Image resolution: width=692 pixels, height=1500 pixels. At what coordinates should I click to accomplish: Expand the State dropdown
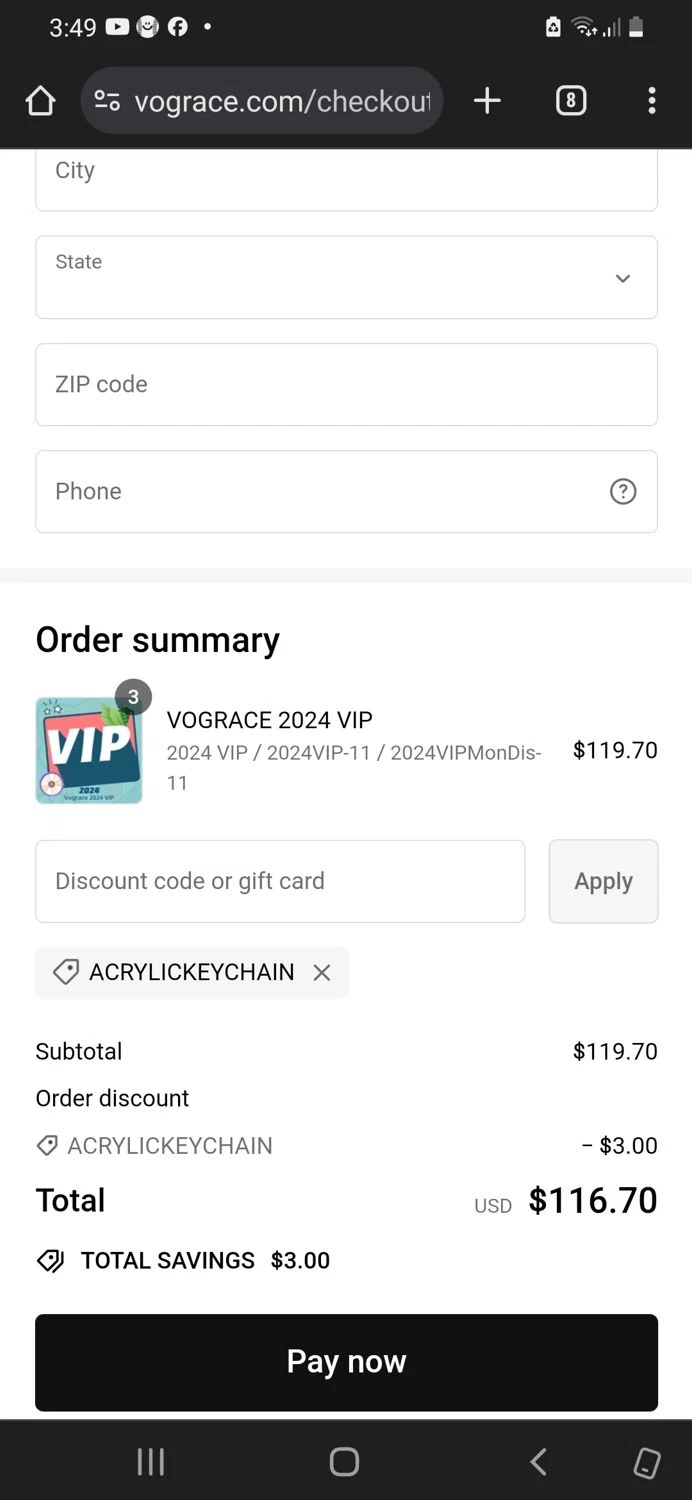[346, 278]
